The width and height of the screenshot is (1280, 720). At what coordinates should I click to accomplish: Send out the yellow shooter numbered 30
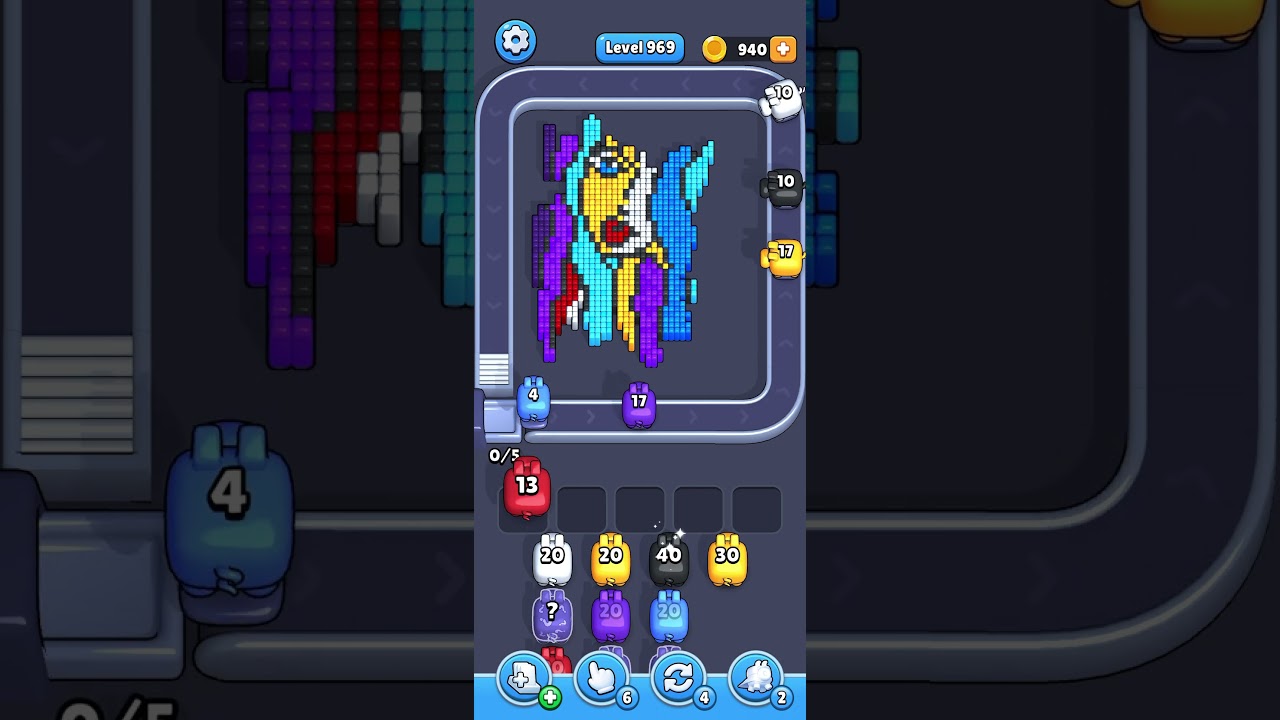(x=727, y=561)
